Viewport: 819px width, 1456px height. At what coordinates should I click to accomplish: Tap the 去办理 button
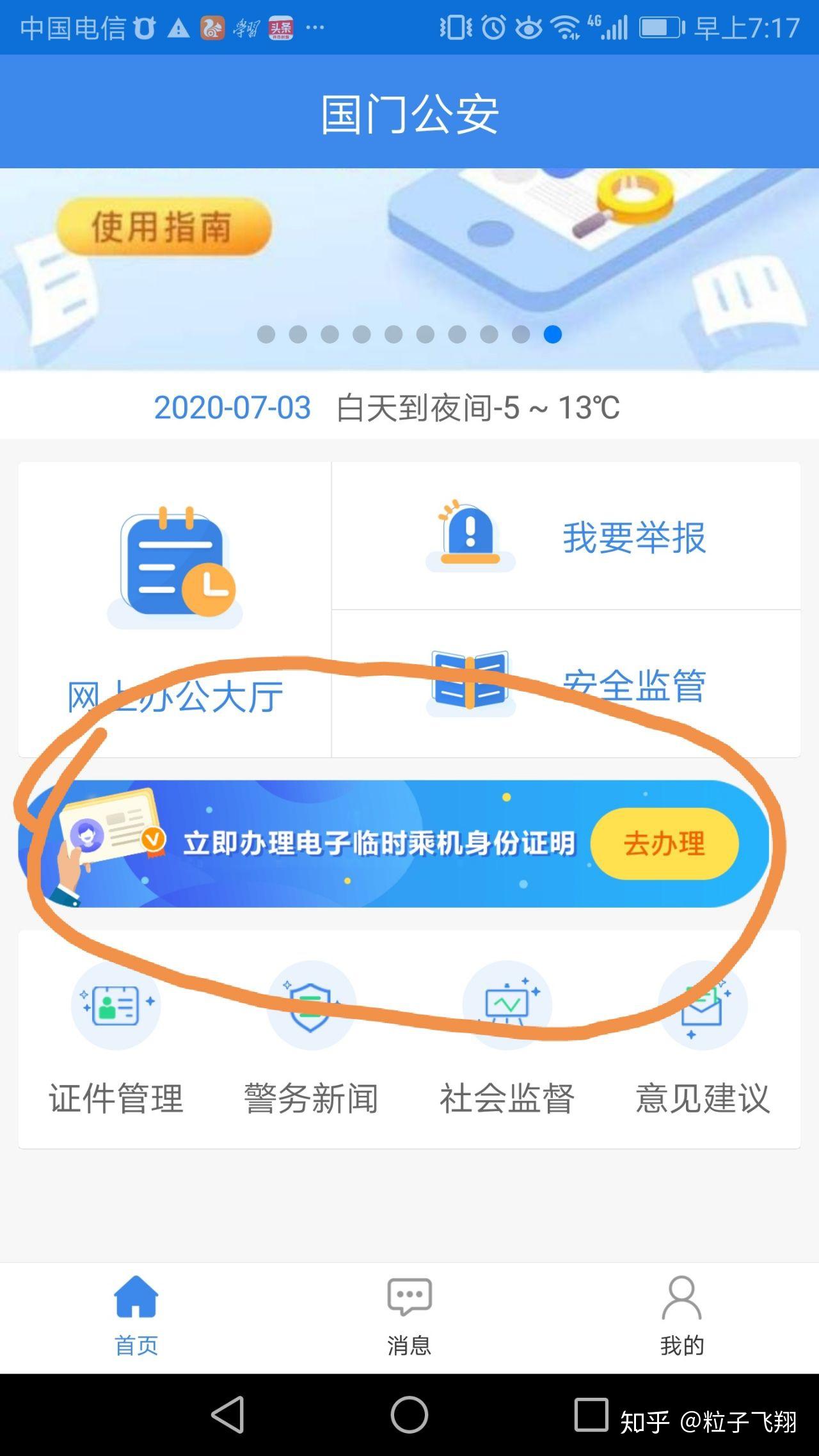(664, 843)
